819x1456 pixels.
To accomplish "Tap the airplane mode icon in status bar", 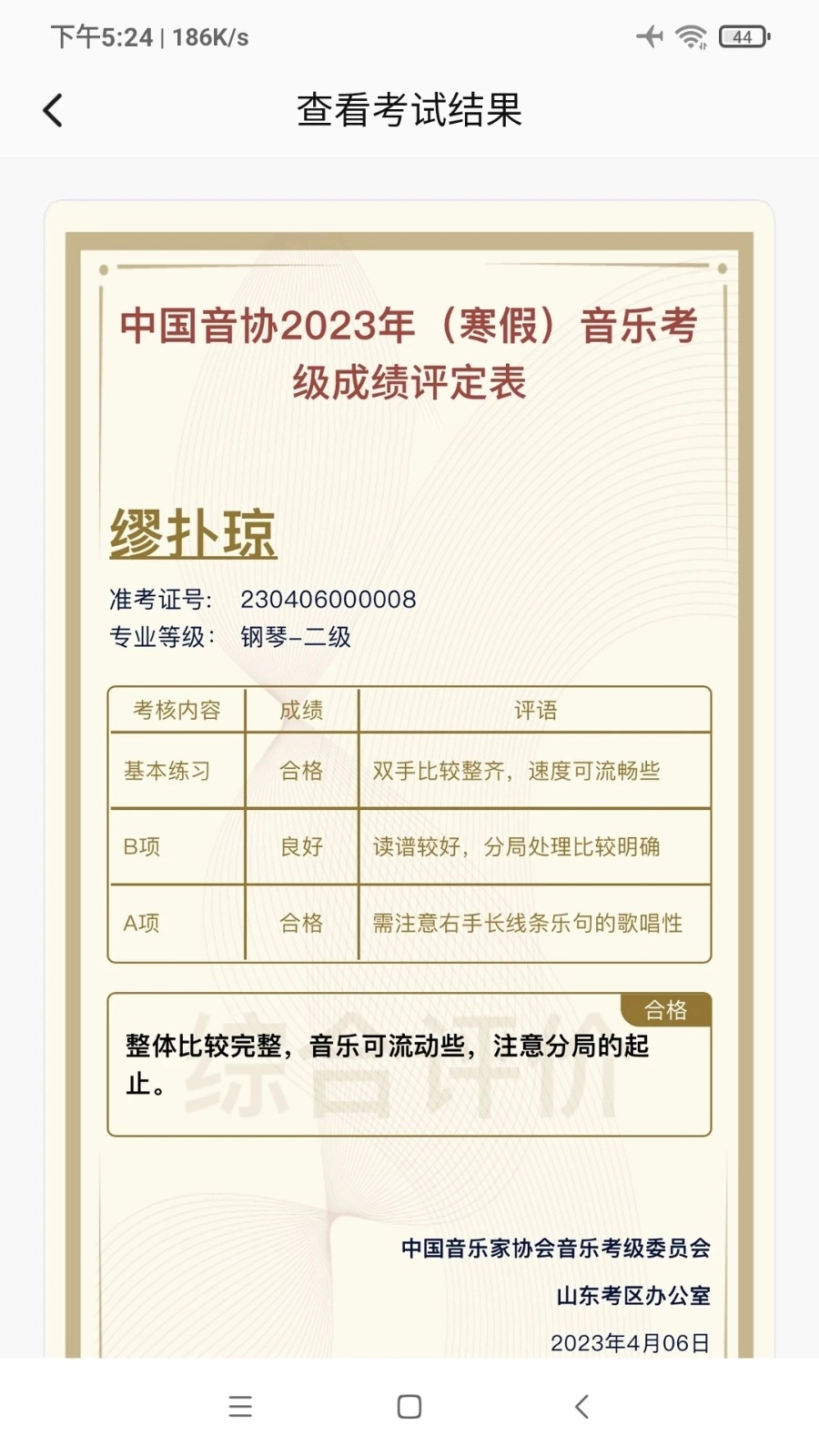I will pos(649,36).
